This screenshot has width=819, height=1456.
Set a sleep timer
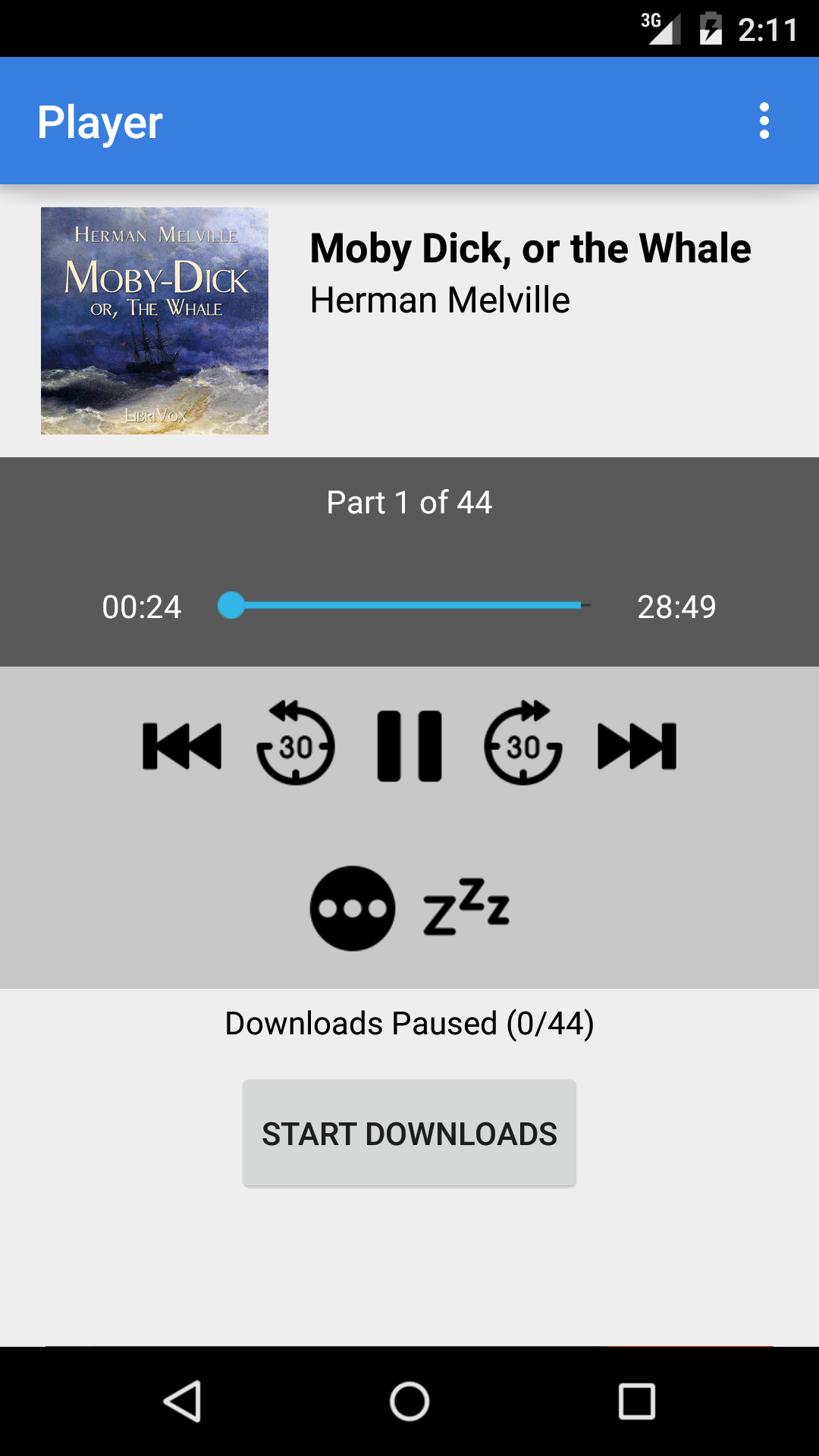click(x=466, y=907)
